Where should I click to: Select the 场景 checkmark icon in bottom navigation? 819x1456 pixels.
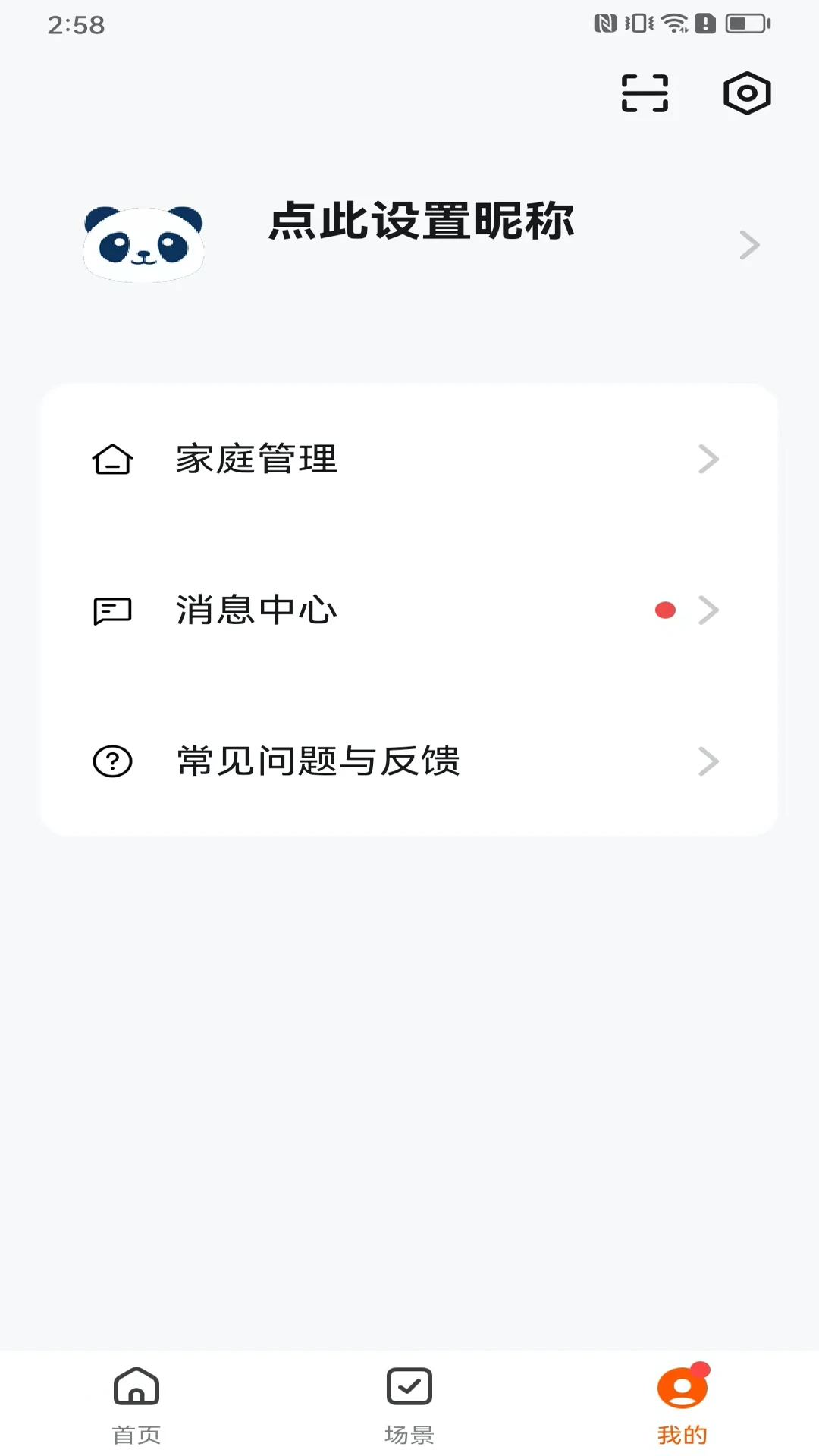[409, 1389]
